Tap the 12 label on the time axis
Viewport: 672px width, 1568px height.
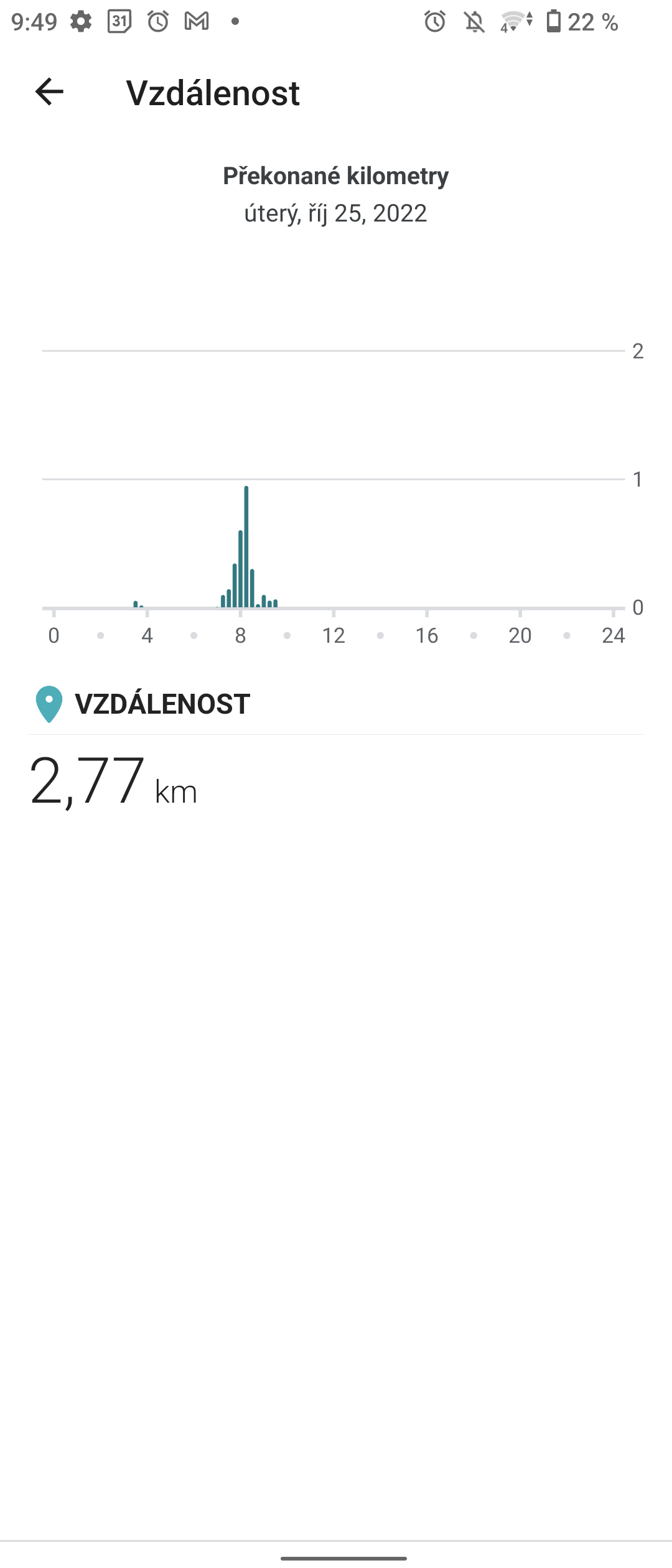tap(334, 636)
